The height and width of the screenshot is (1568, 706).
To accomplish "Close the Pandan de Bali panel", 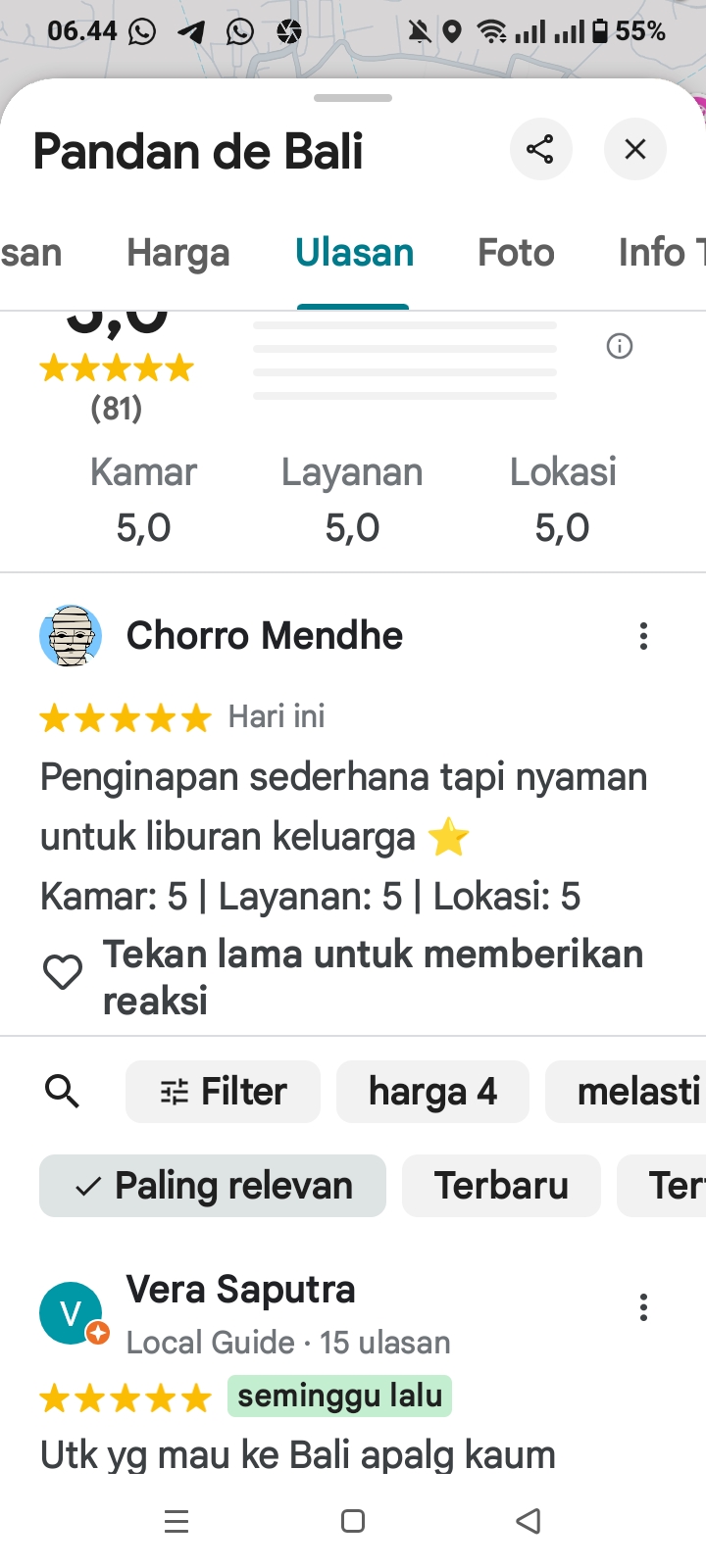I will 635,150.
